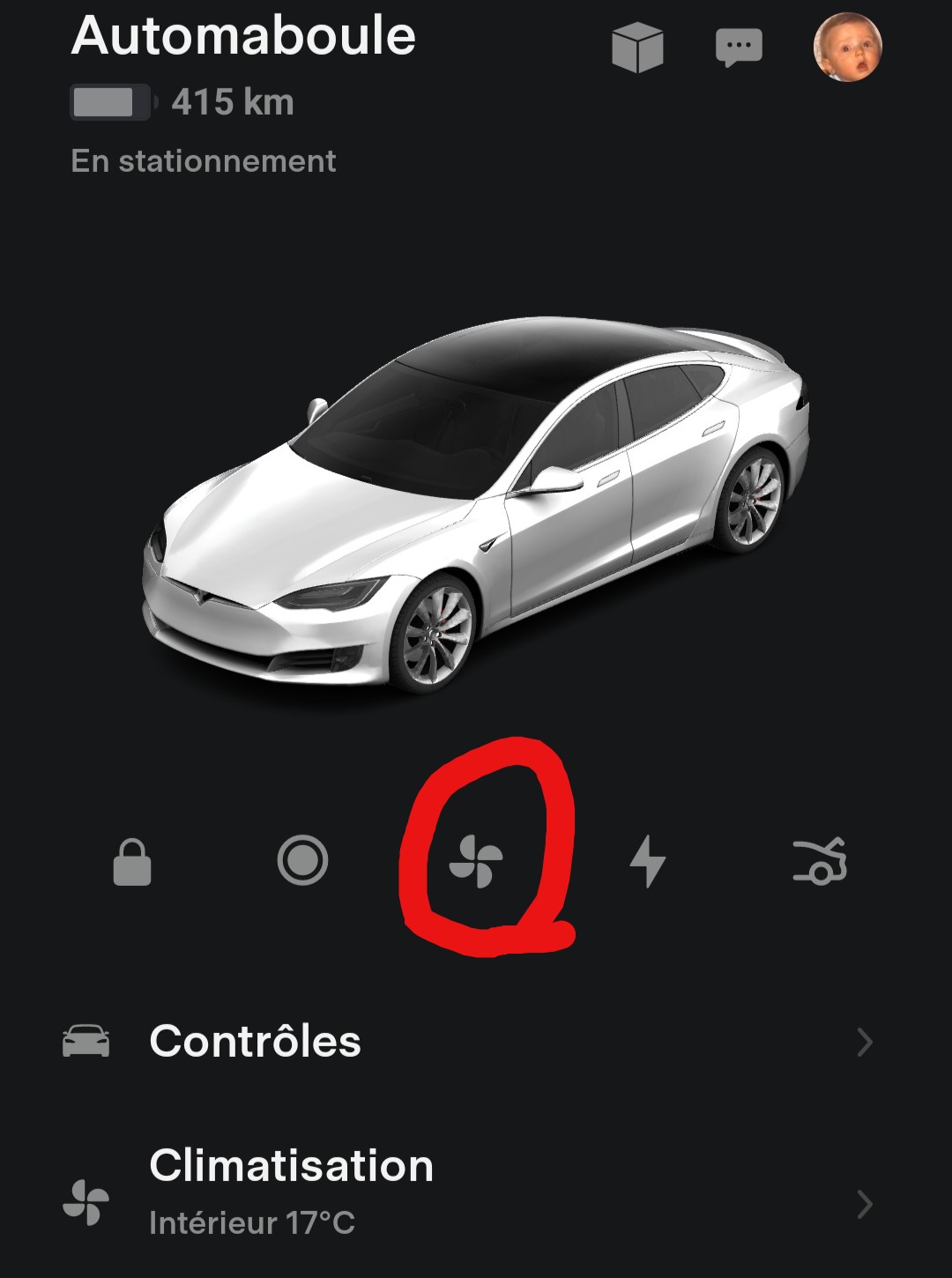Image resolution: width=952 pixels, height=1278 pixels.
Task: Tap the lock quick action icon
Action: pos(132,861)
